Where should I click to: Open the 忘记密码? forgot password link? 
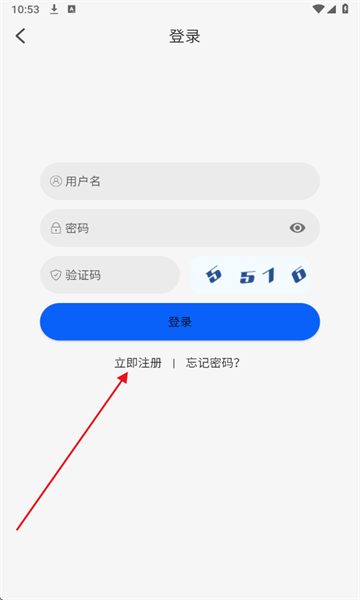(213, 362)
